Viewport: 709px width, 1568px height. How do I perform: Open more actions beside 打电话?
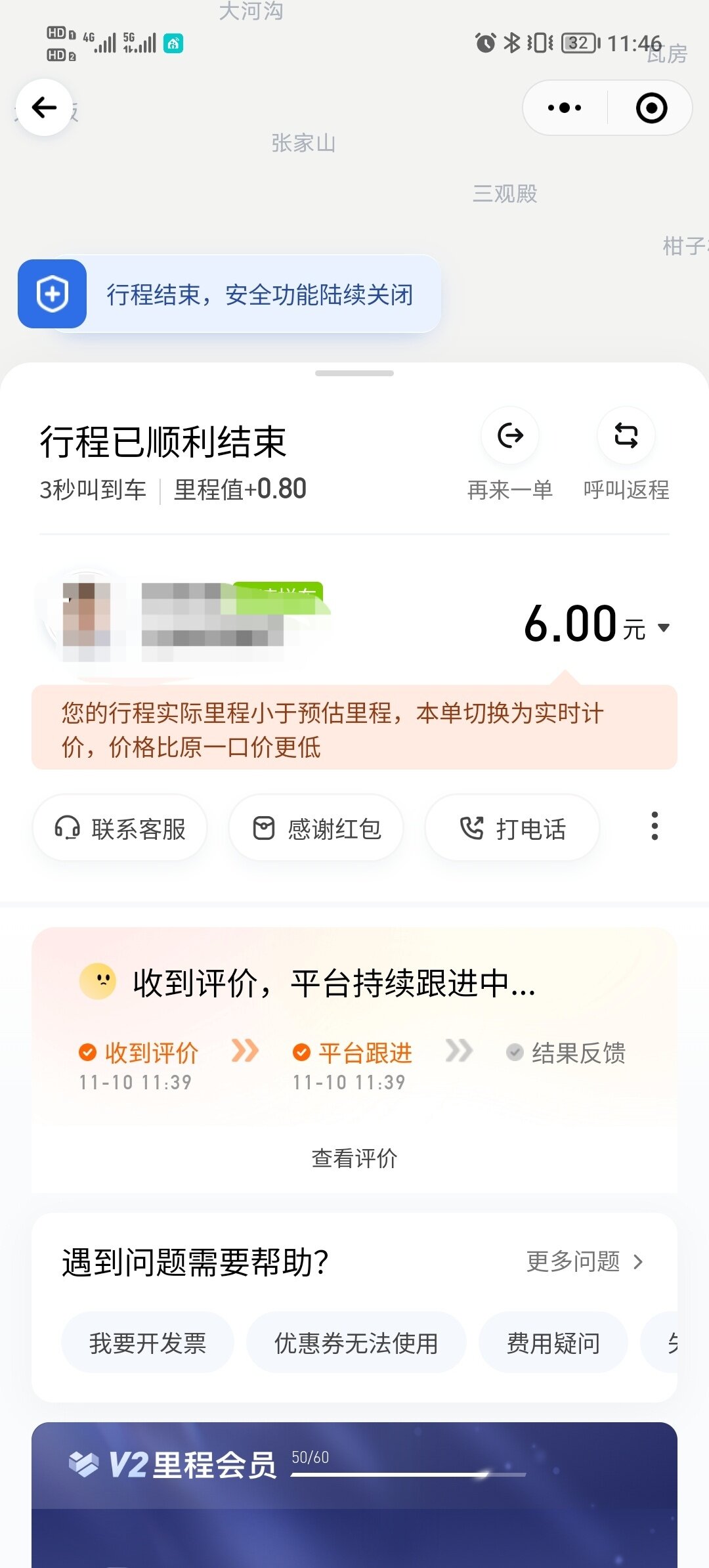coord(654,826)
